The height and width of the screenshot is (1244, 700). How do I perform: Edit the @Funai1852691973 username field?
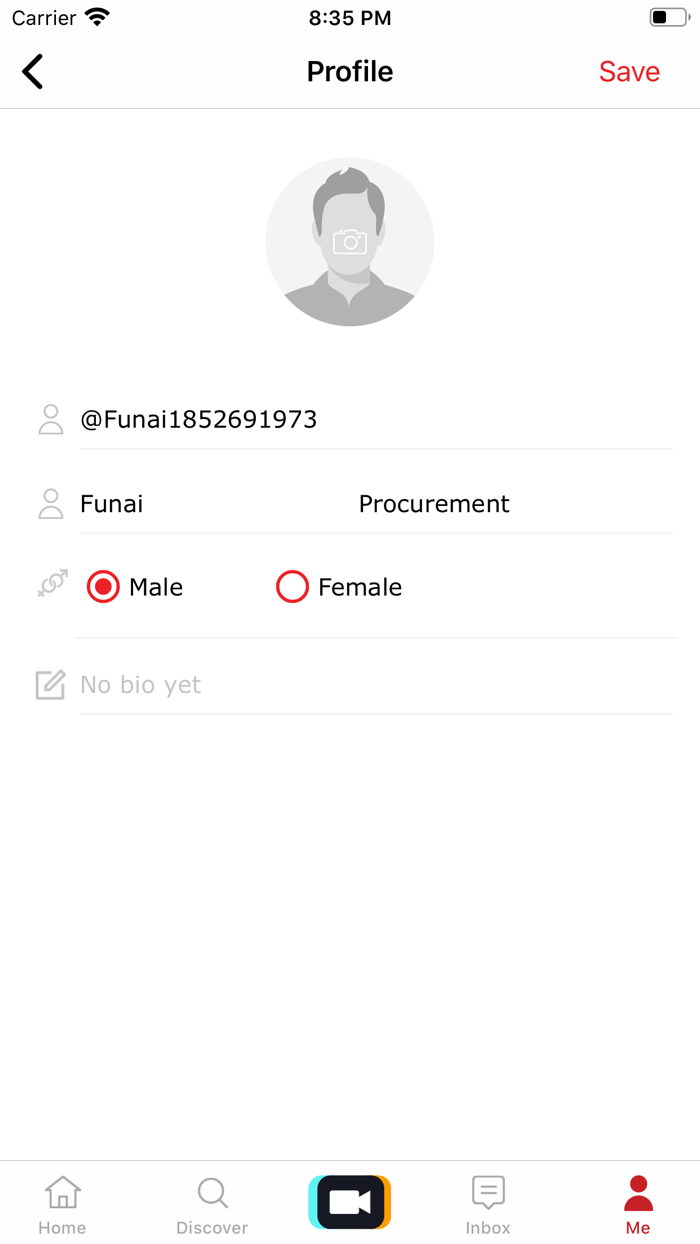[x=376, y=419]
